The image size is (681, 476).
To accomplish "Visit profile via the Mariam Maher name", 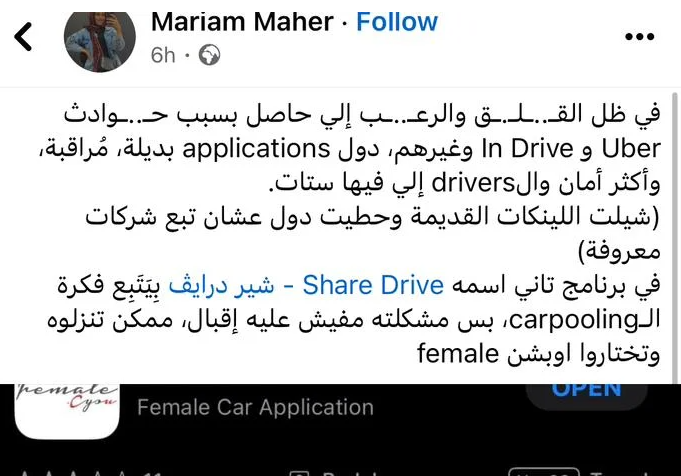I will (x=244, y=21).
